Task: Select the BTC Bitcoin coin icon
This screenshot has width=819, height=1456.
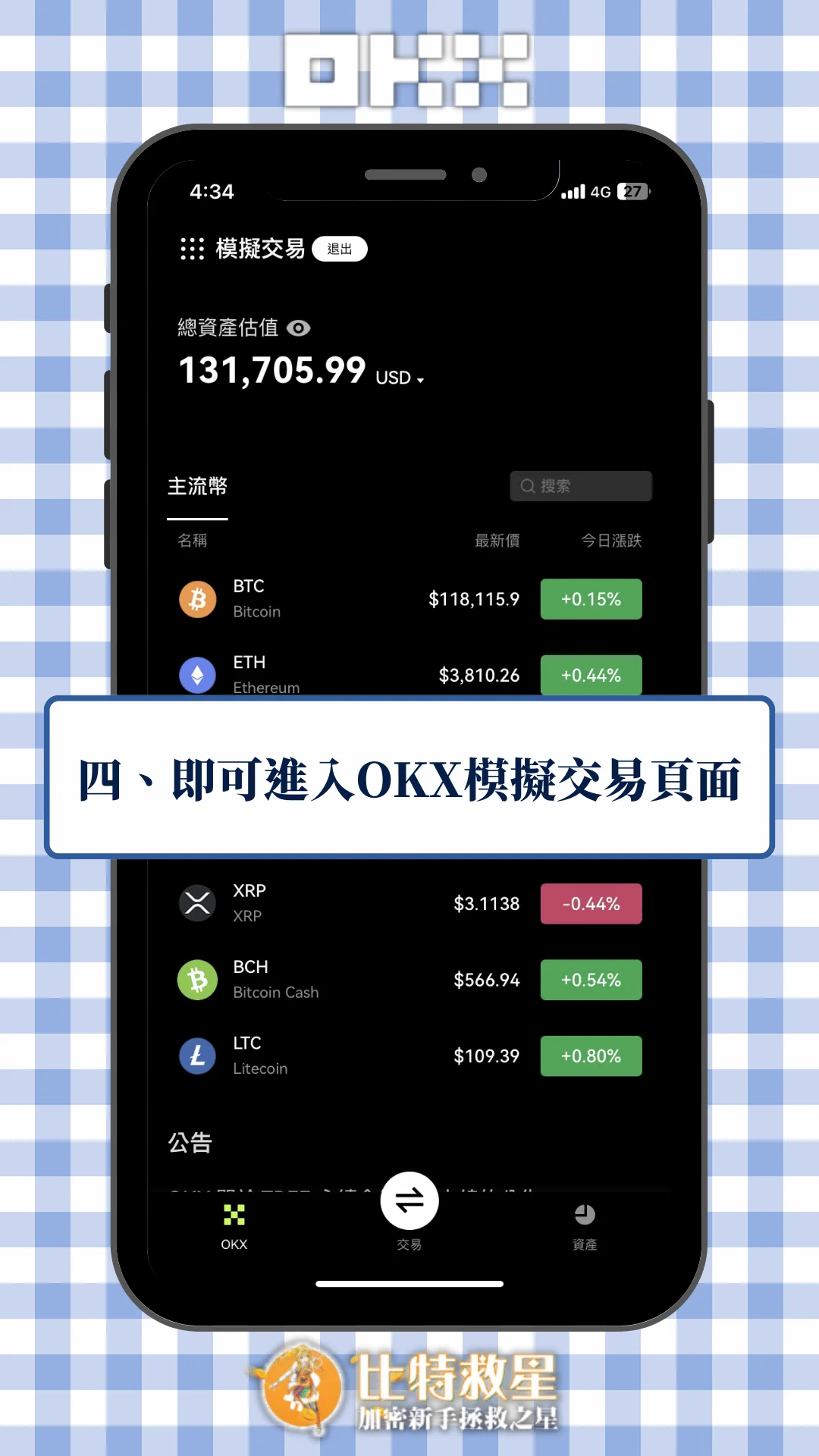Action: pos(196,599)
